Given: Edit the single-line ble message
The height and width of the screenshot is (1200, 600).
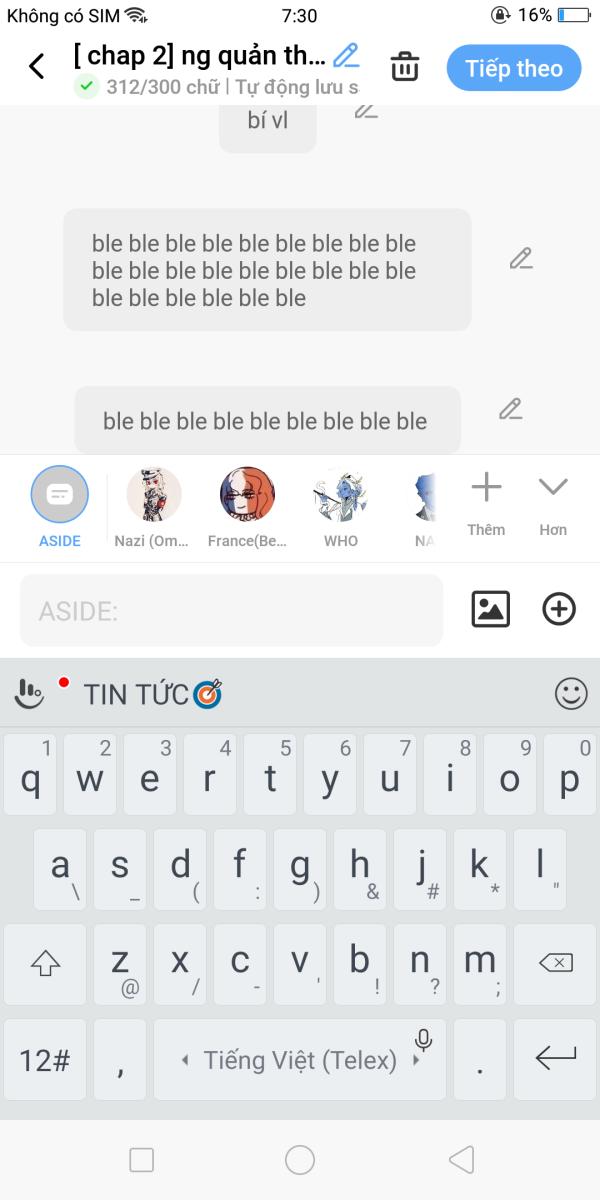Looking at the screenshot, I should point(511,408).
